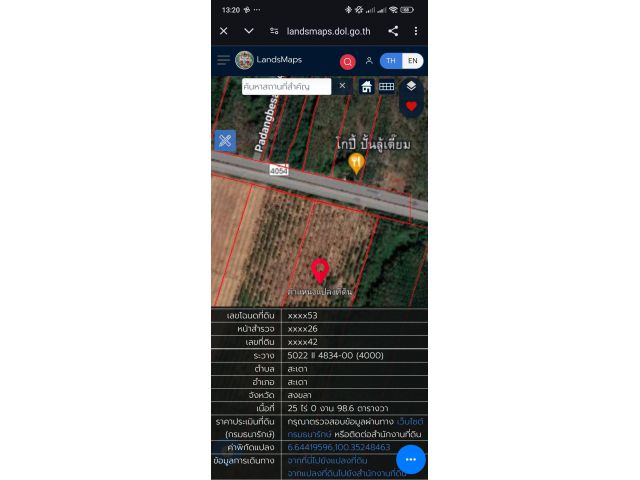Tap the red parcel location pin
This screenshot has height=480, width=640.
[x=320, y=269]
